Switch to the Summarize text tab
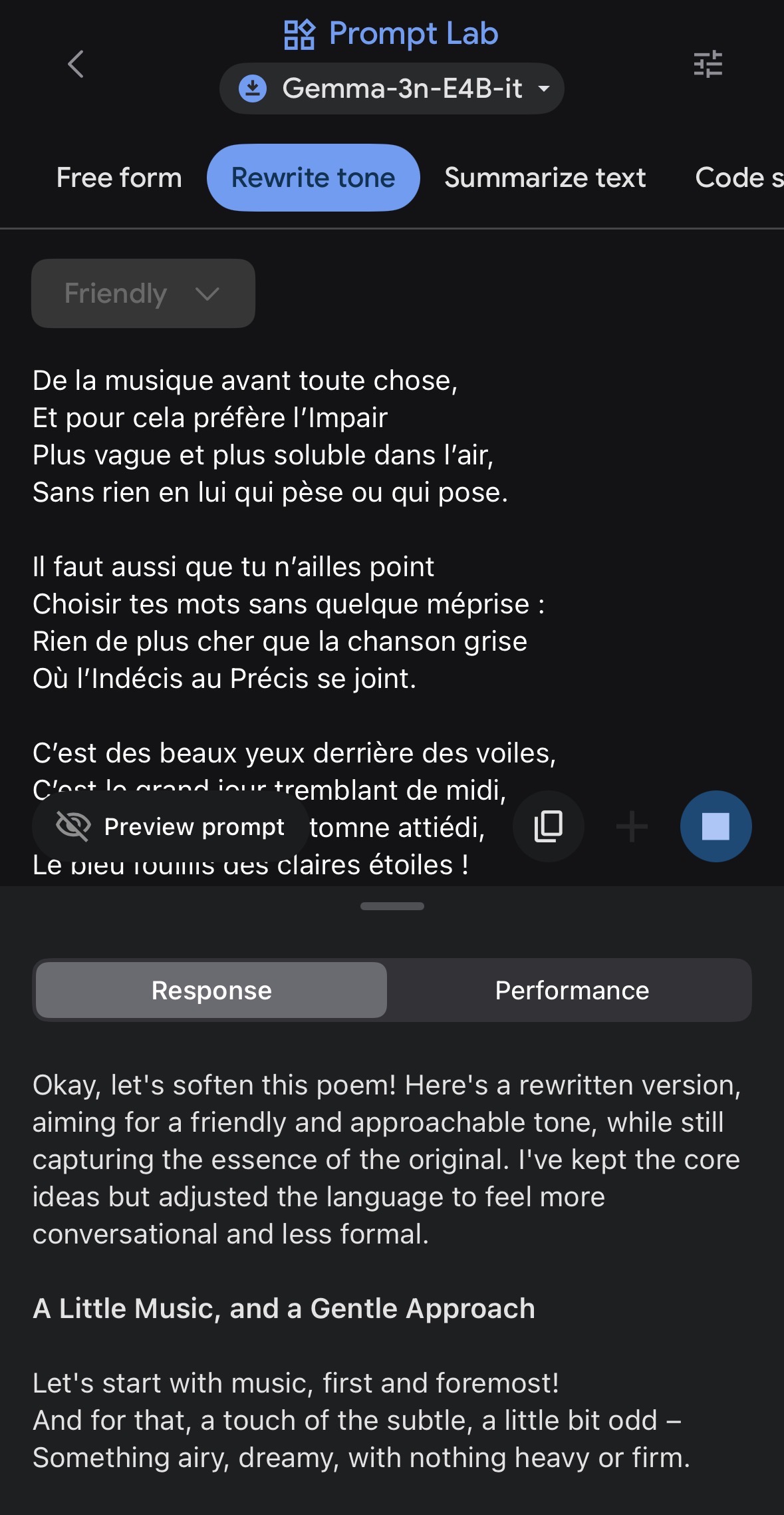 [x=545, y=178]
